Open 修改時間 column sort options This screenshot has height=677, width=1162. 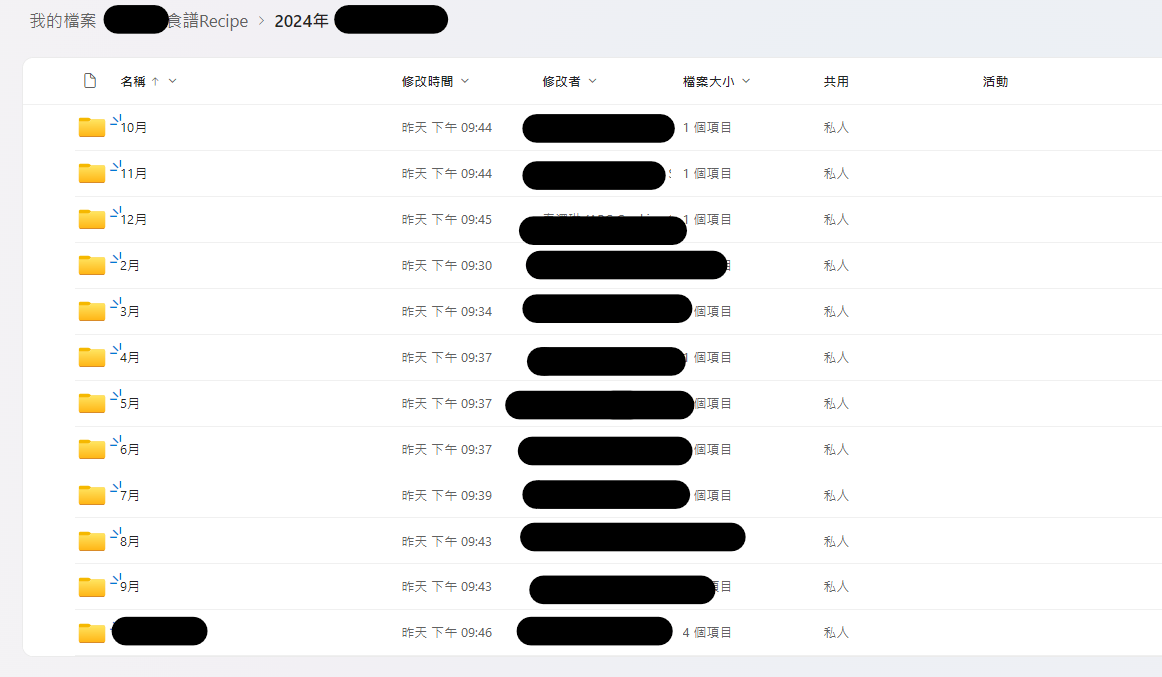(x=435, y=82)
